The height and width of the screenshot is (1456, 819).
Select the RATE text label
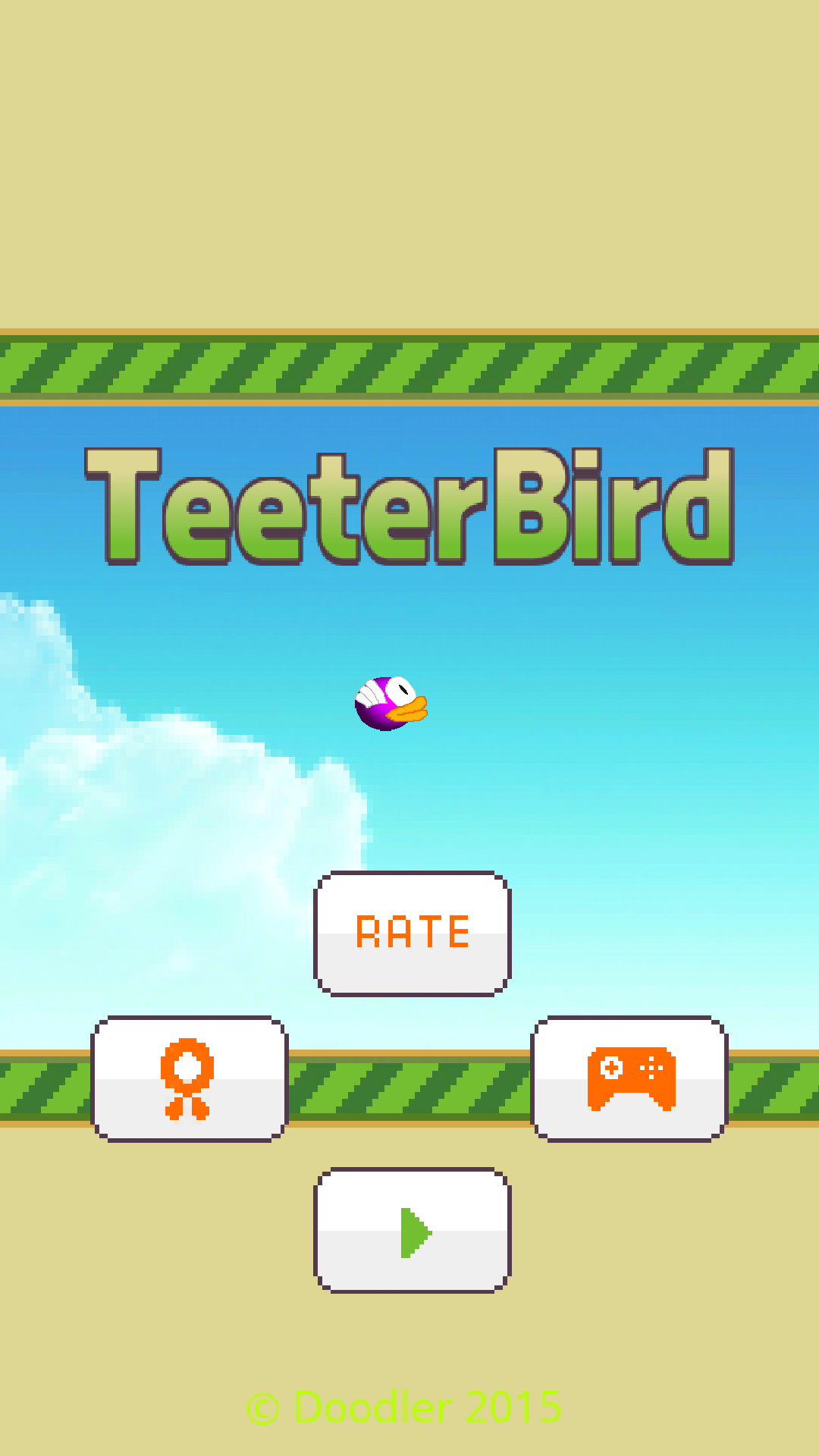coord(412,933)
